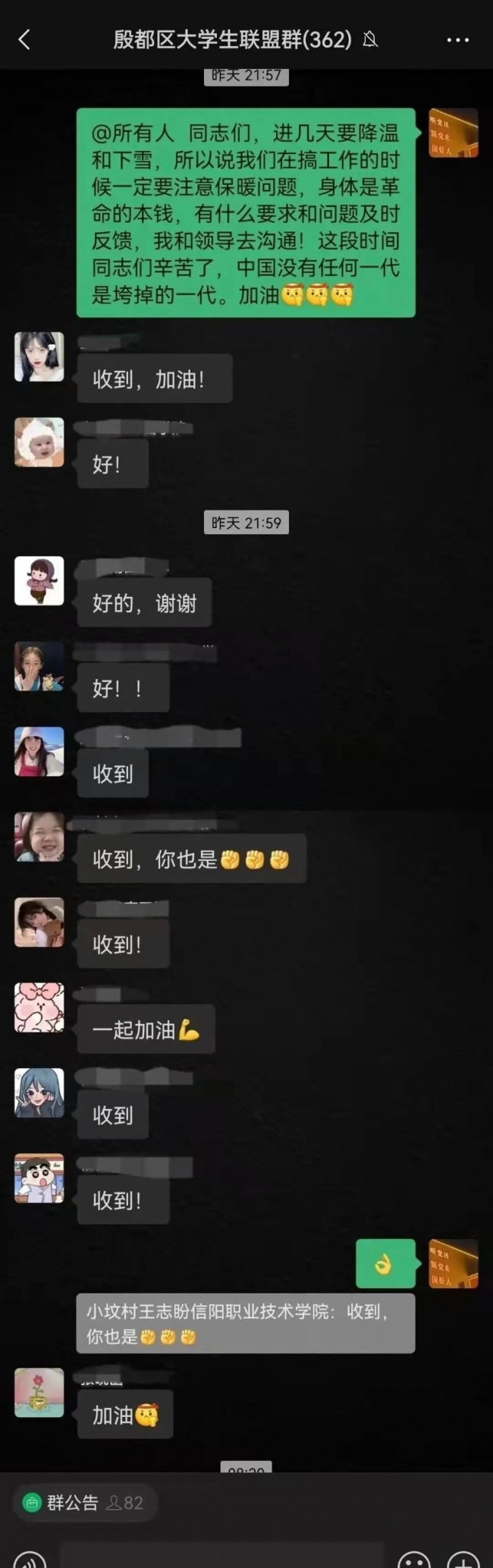Tap the voice input icon
The height and width of the screenshot is (1568, 493).
(30, 1560)
